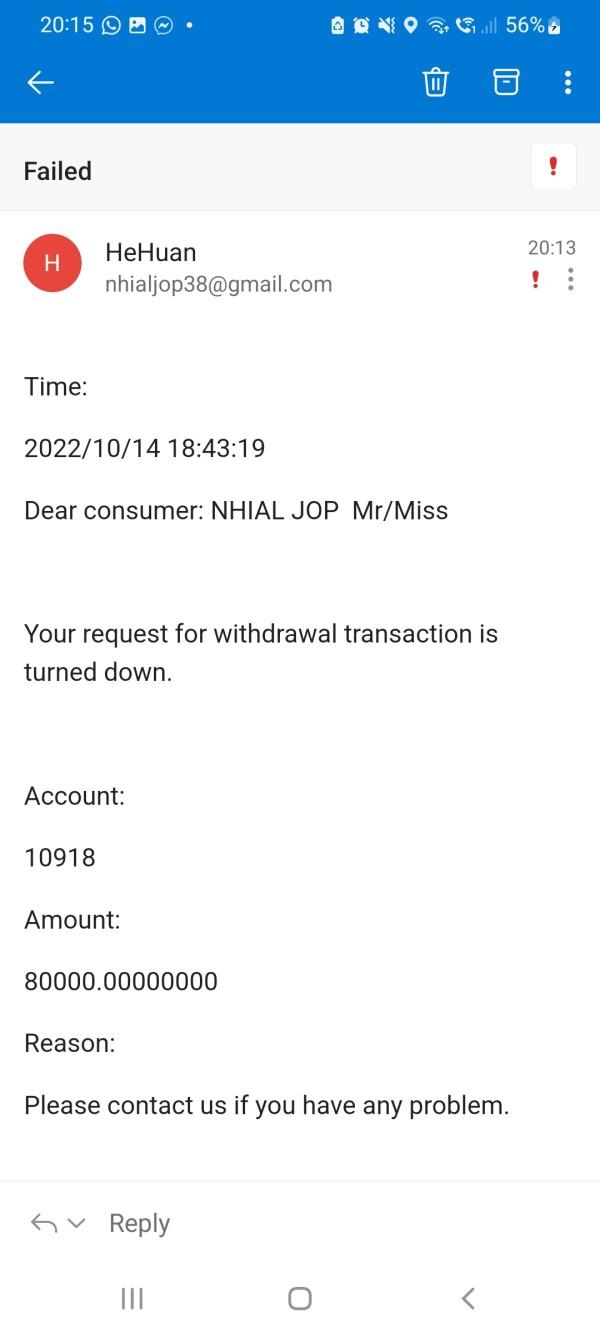Screen dimensions: 600x1333
Task: Archive this email
Action: (x=507, y=82)
